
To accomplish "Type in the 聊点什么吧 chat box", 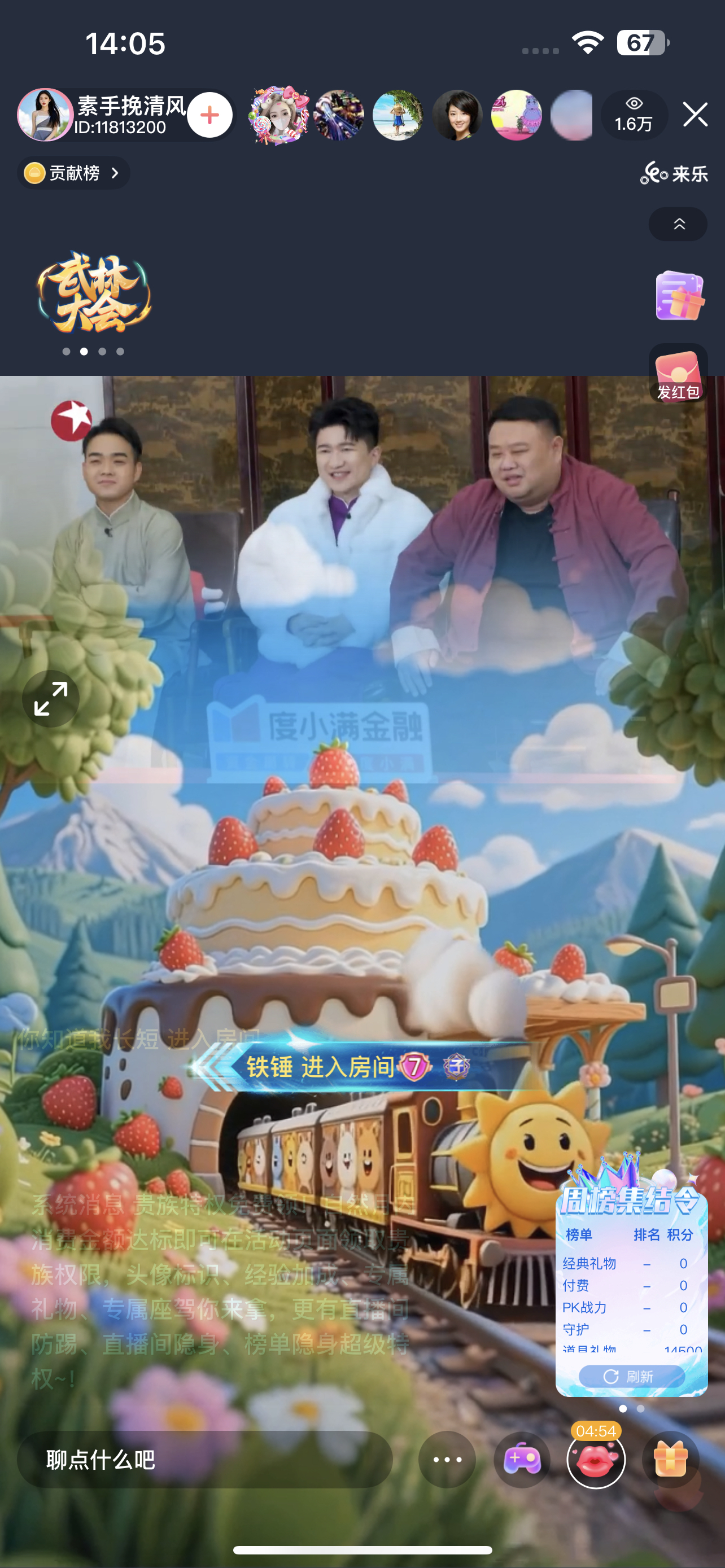I will (x=204, y=1460).
